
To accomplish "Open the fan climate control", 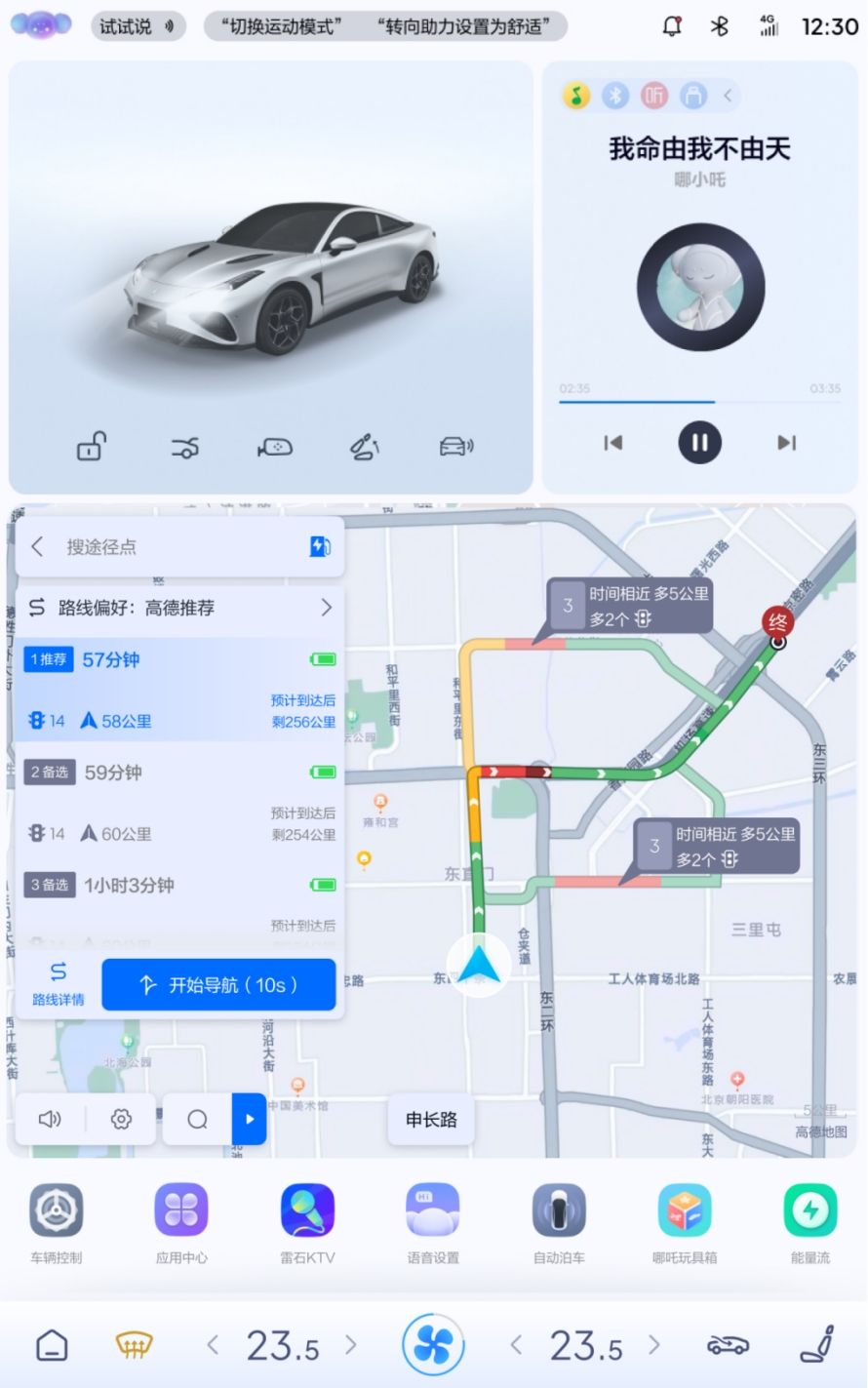I will point(433,1346).
